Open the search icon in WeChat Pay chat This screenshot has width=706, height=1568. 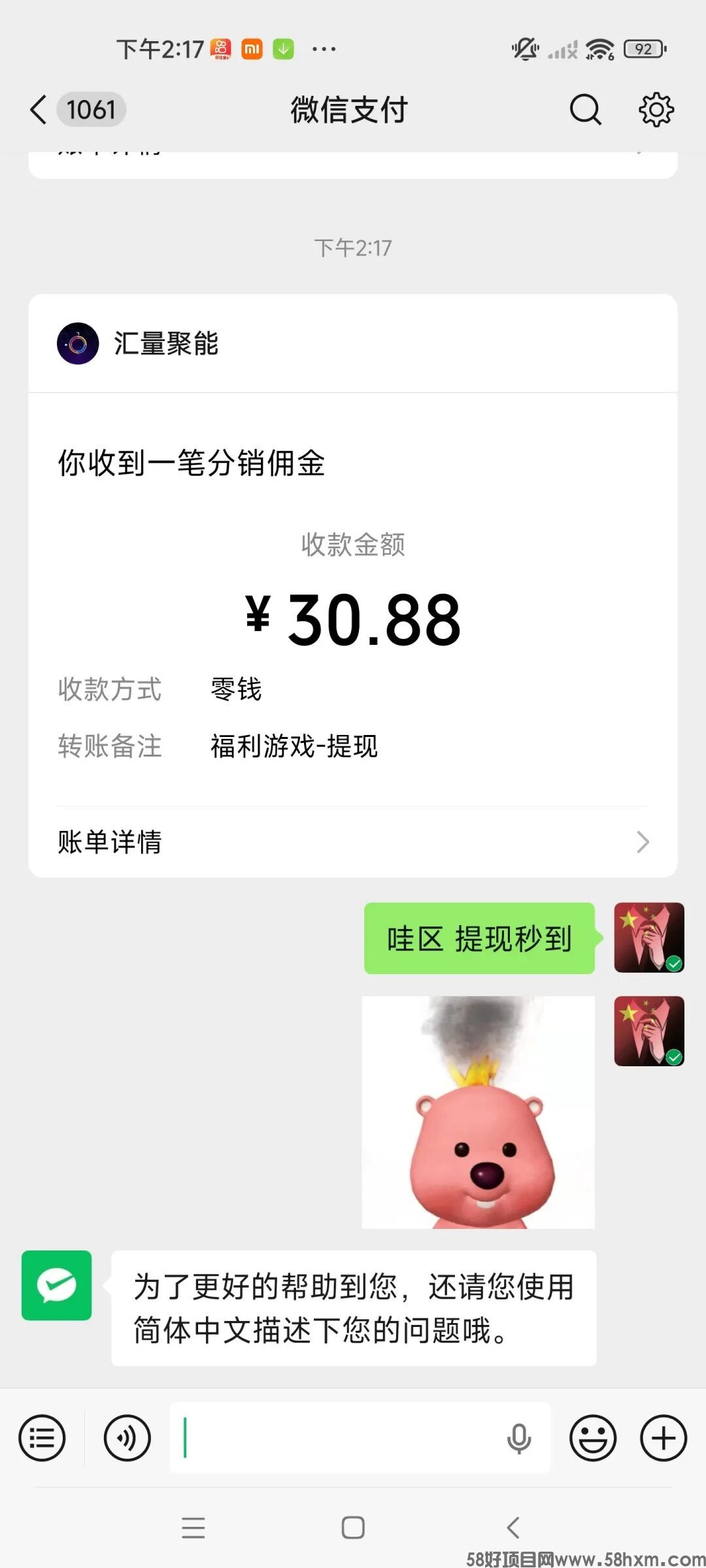click(585, 110)
